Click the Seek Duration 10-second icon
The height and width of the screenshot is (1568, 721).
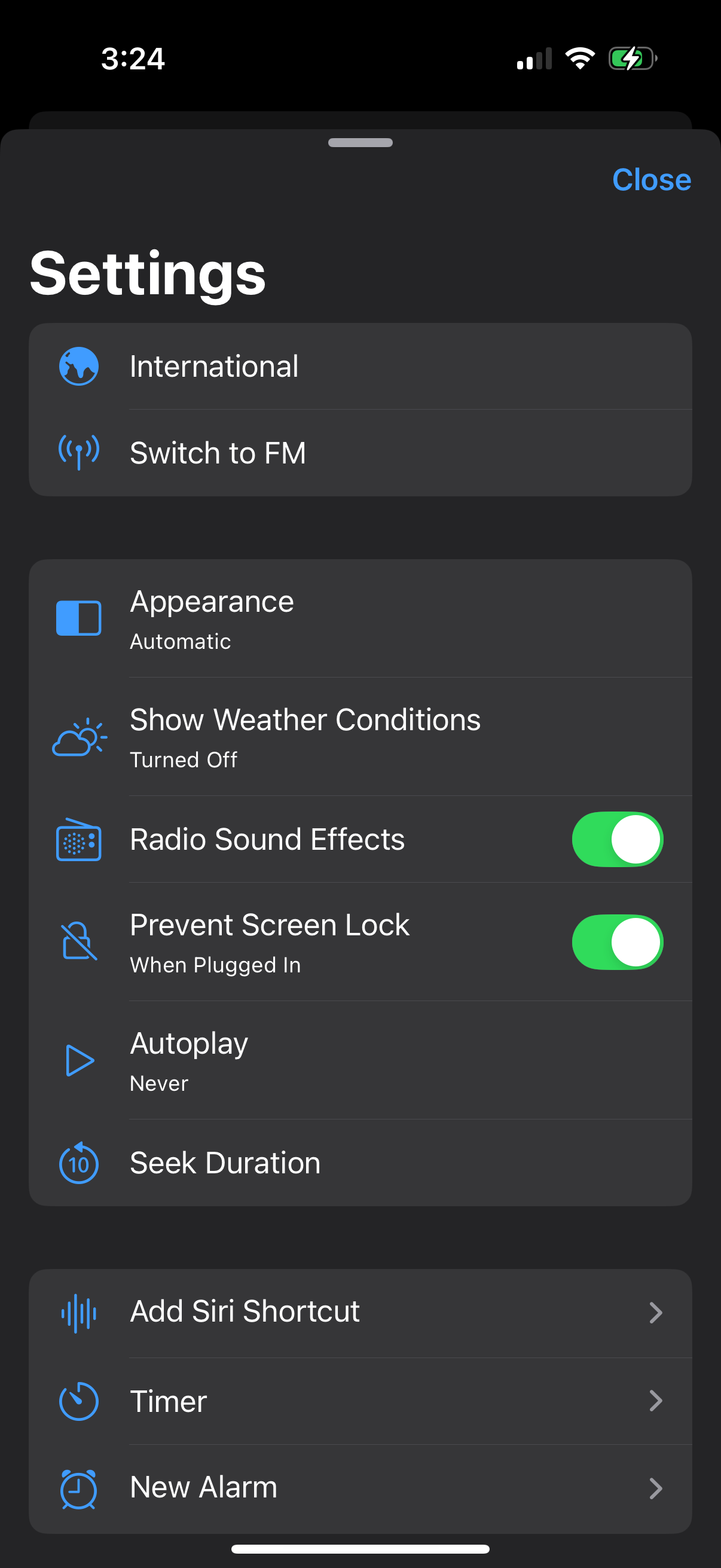coord(78,1163)
